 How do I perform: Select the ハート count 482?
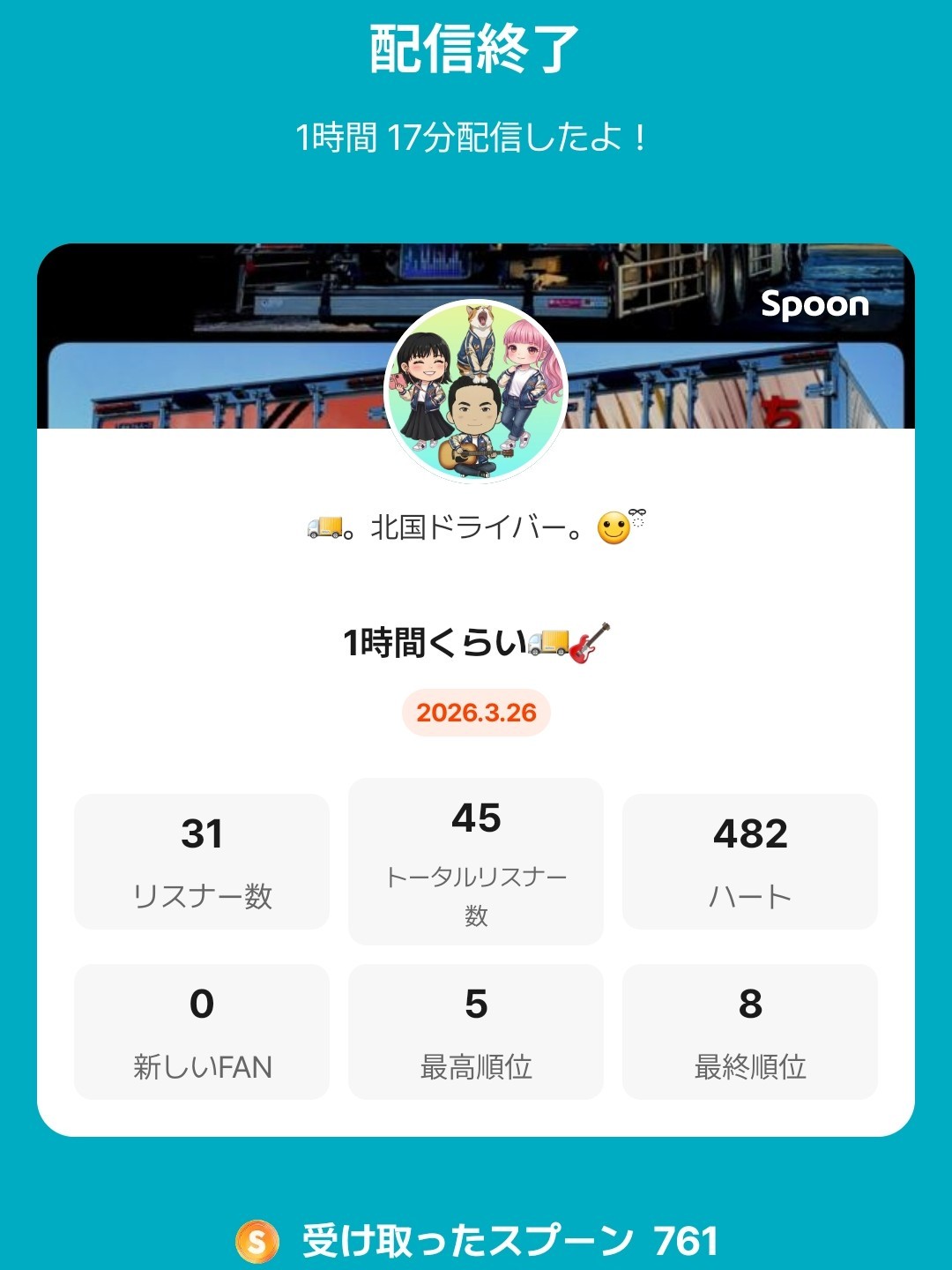(749, 833)
